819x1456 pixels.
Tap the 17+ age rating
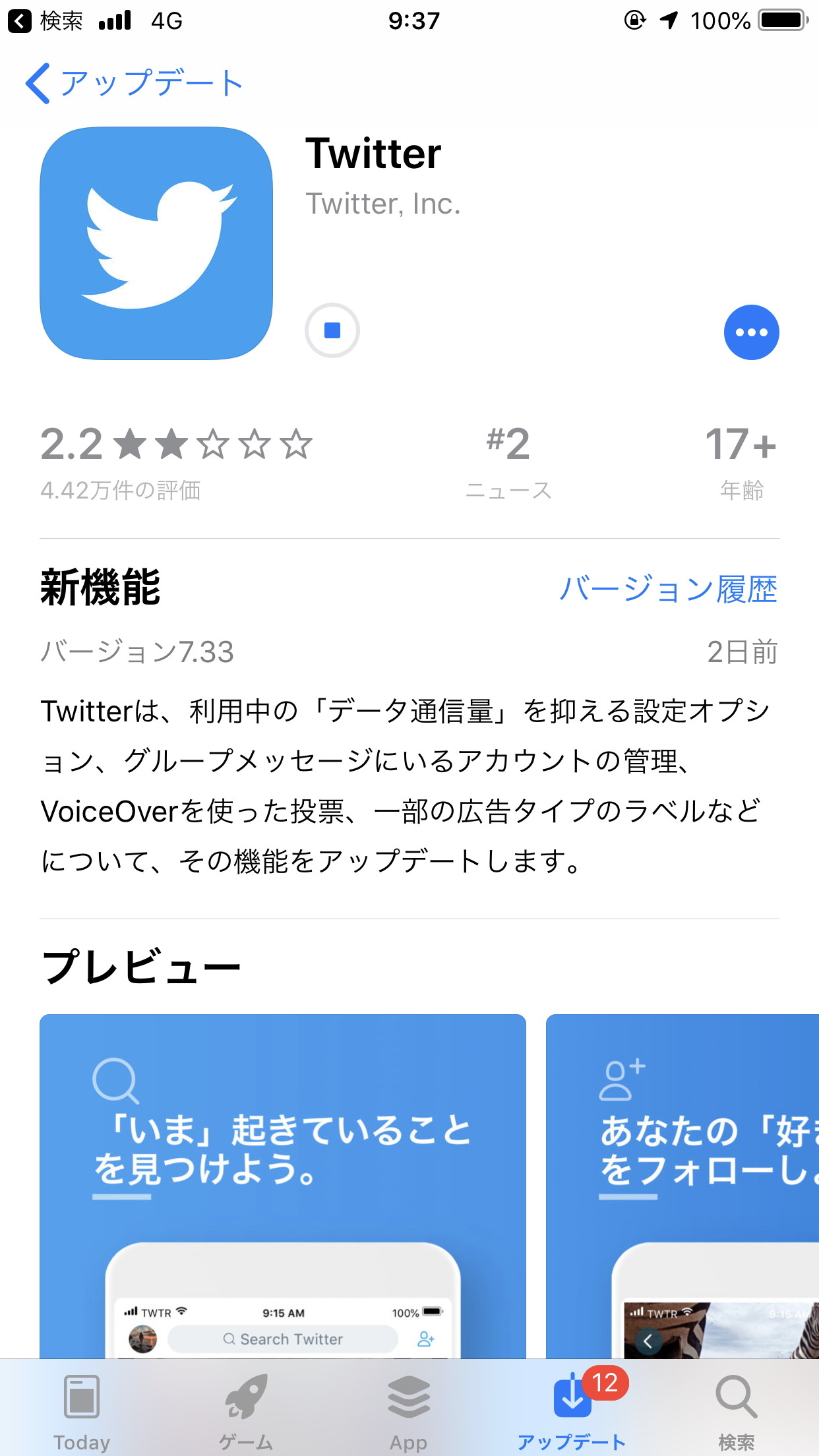tap(742, 462)
